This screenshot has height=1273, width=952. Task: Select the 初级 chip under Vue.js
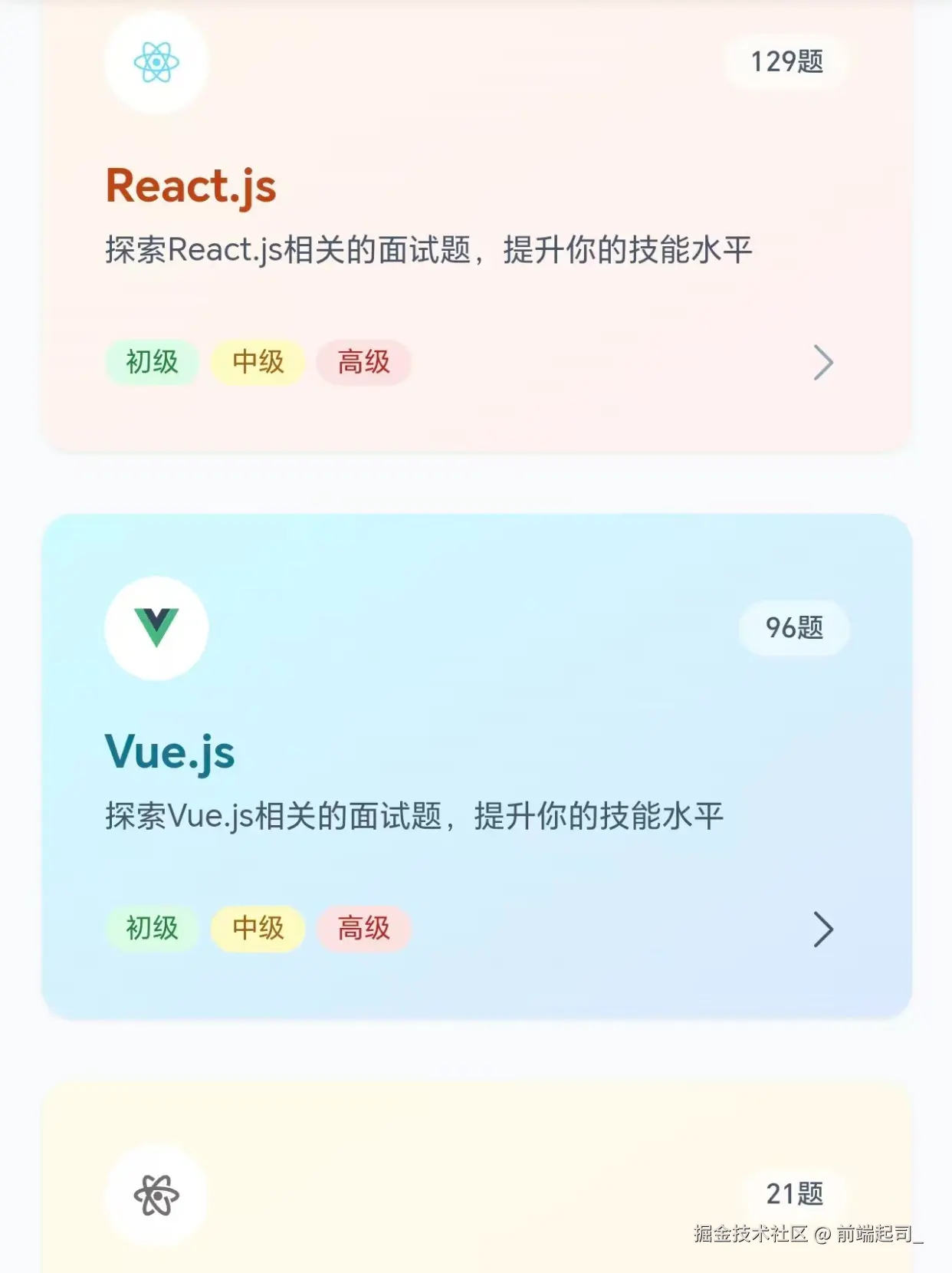[x=152, y=929]
